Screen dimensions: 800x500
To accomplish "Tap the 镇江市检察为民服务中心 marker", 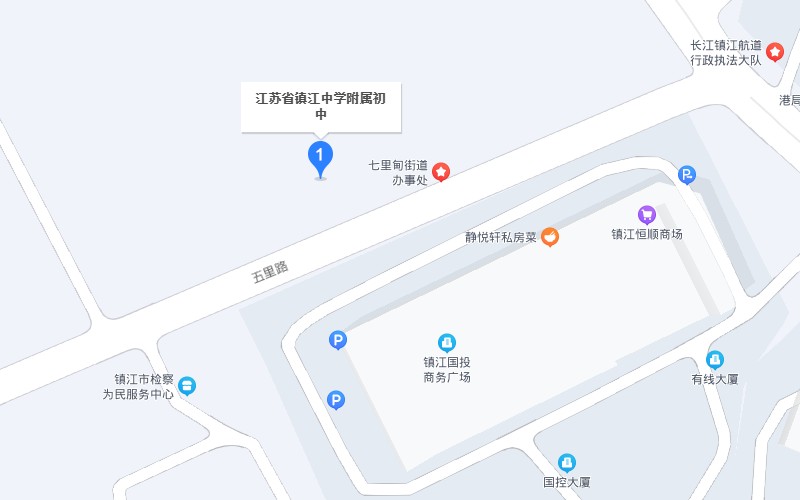I will pos(187,385).
